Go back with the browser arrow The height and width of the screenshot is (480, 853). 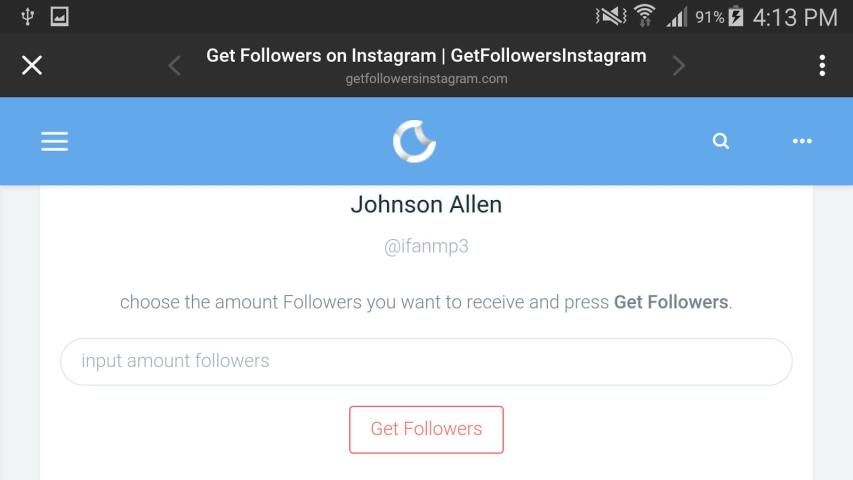(x=174, y=66)
